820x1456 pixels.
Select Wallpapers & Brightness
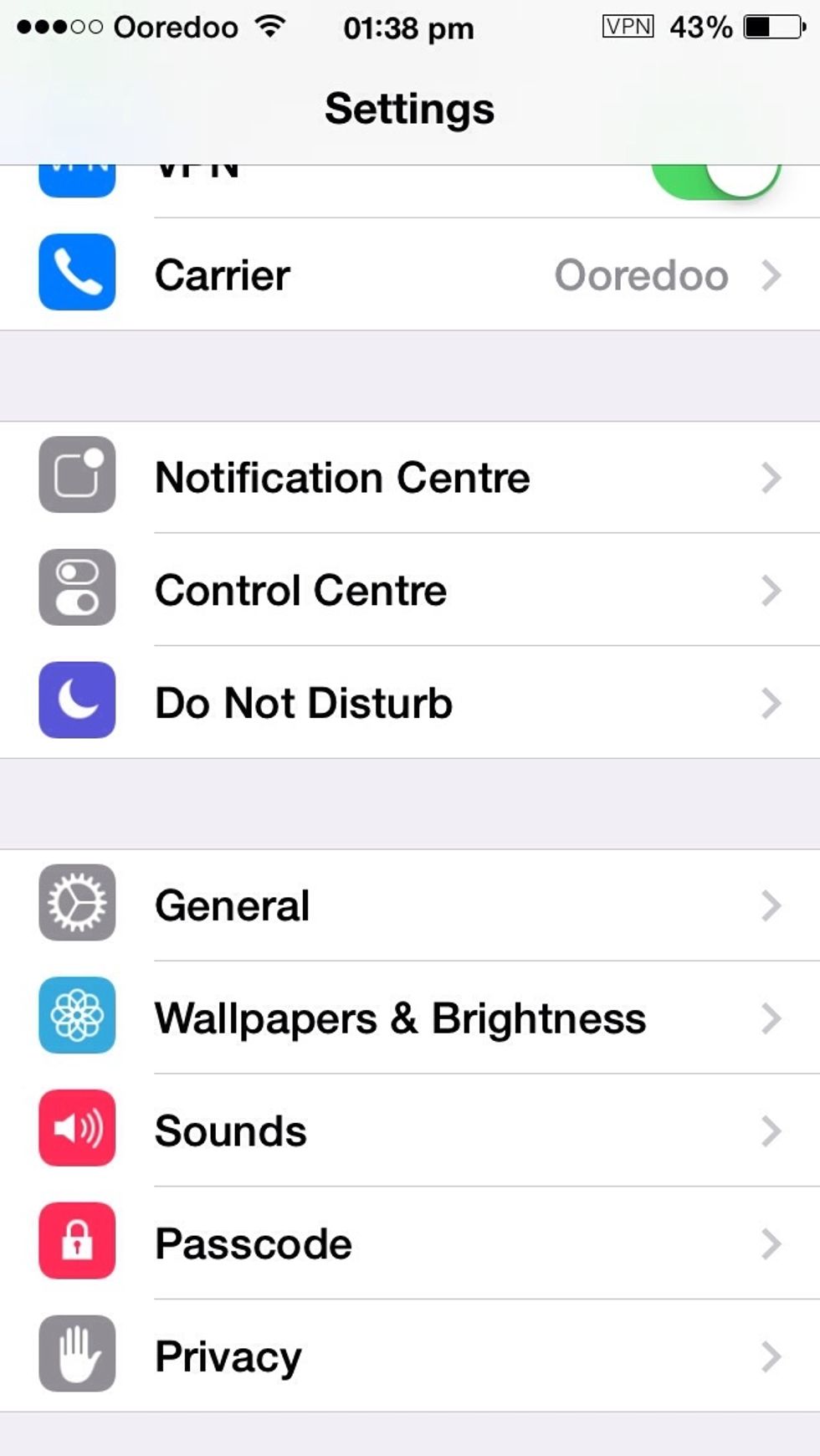pos(410,1018)
